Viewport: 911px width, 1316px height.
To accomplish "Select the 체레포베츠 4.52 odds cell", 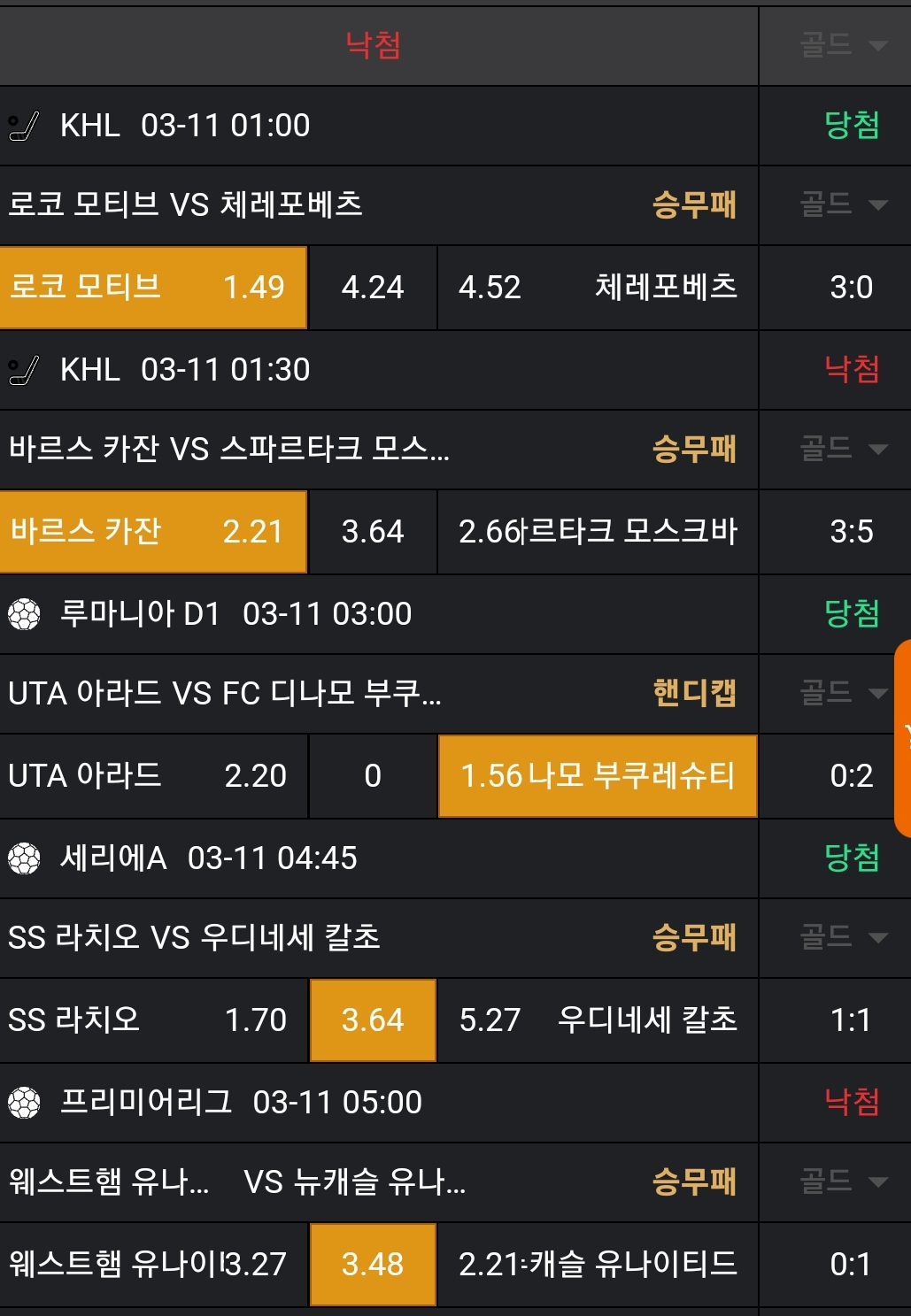I will (598, 288).
